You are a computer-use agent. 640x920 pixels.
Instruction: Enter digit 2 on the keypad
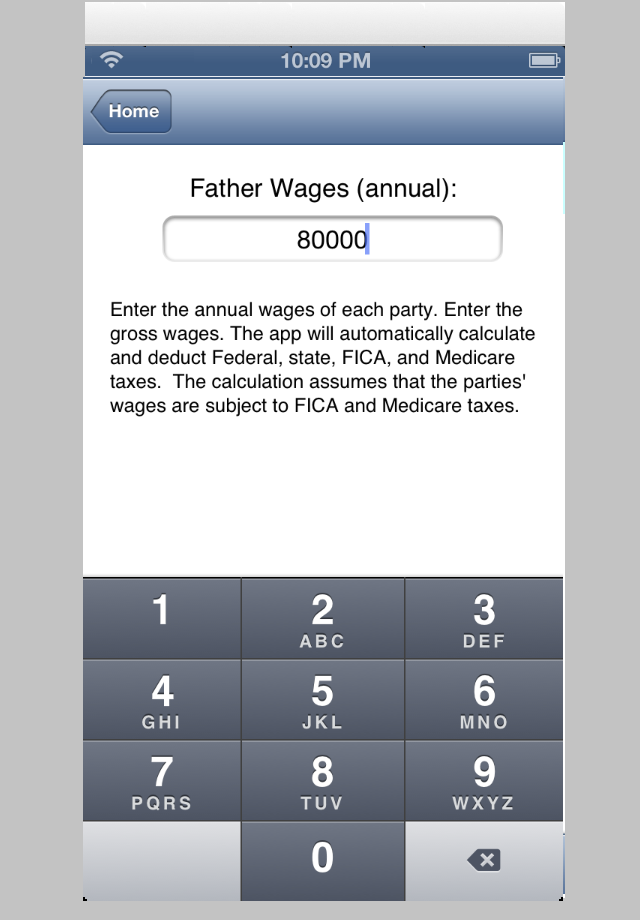[x=322, y=618]
